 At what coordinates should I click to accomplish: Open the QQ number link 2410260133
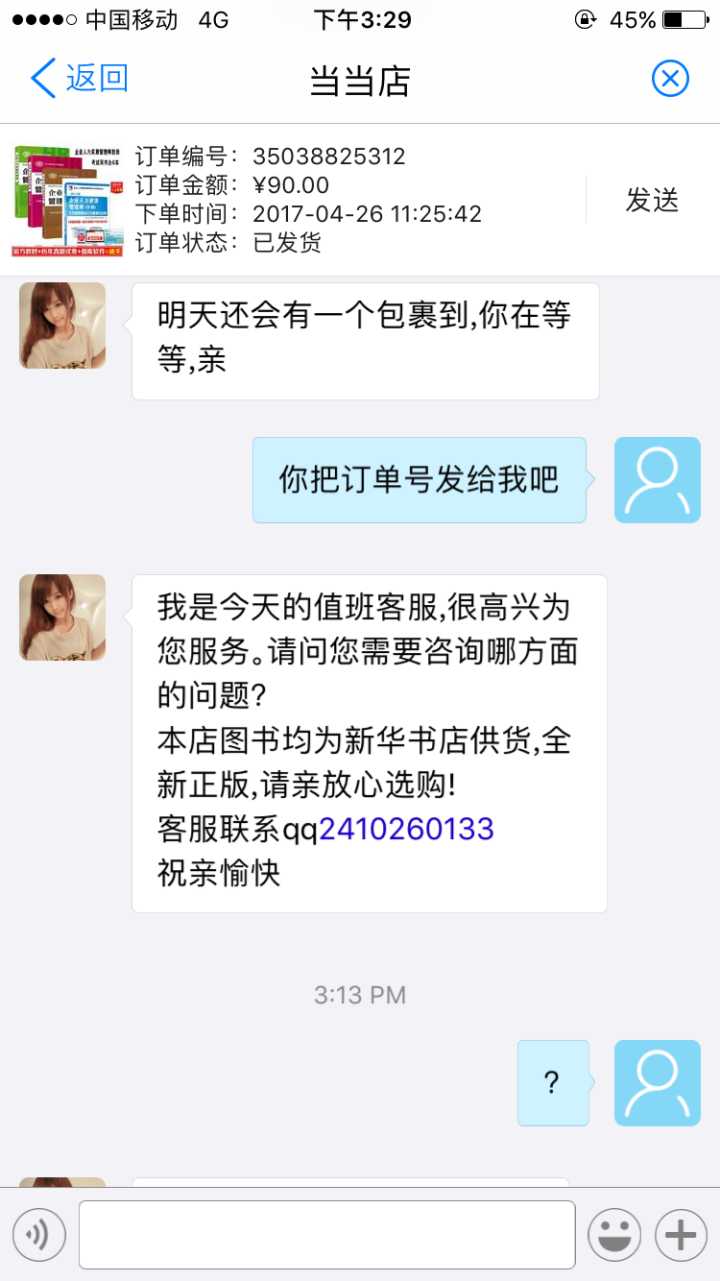pyautogui.click(x=406, y=829)
